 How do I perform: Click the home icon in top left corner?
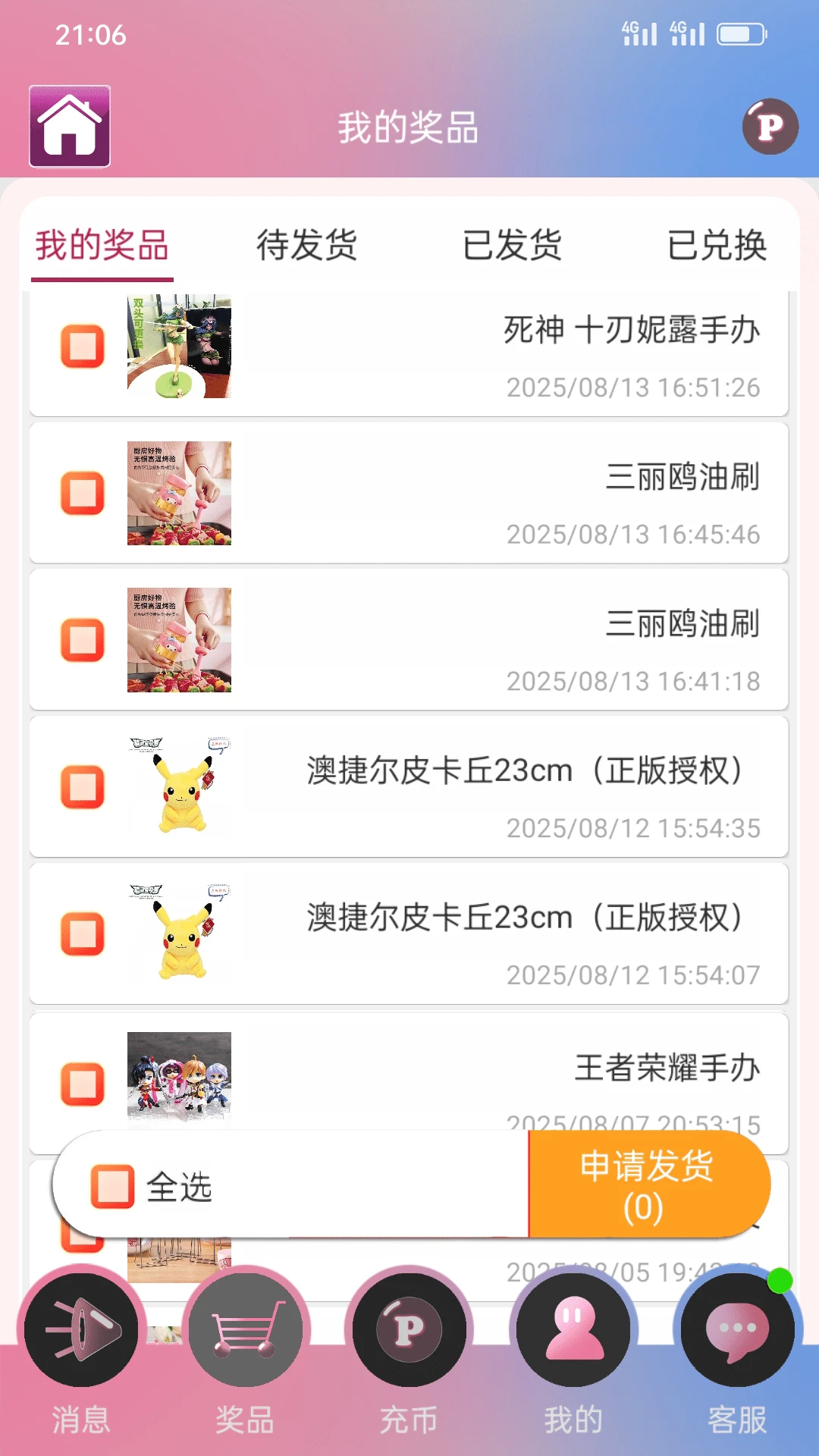tap(68, 125)
